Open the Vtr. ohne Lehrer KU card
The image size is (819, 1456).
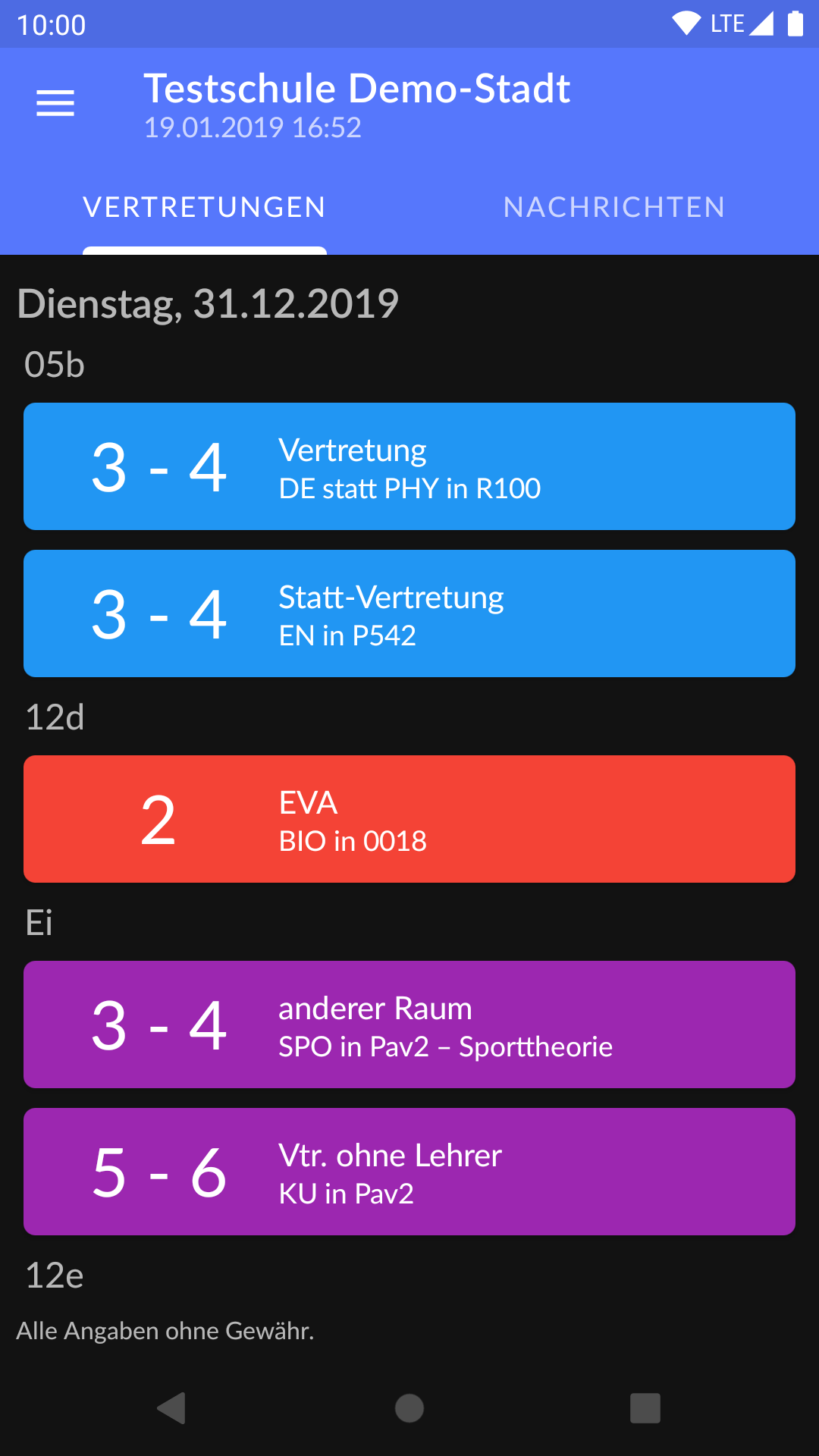(409, 1172)
